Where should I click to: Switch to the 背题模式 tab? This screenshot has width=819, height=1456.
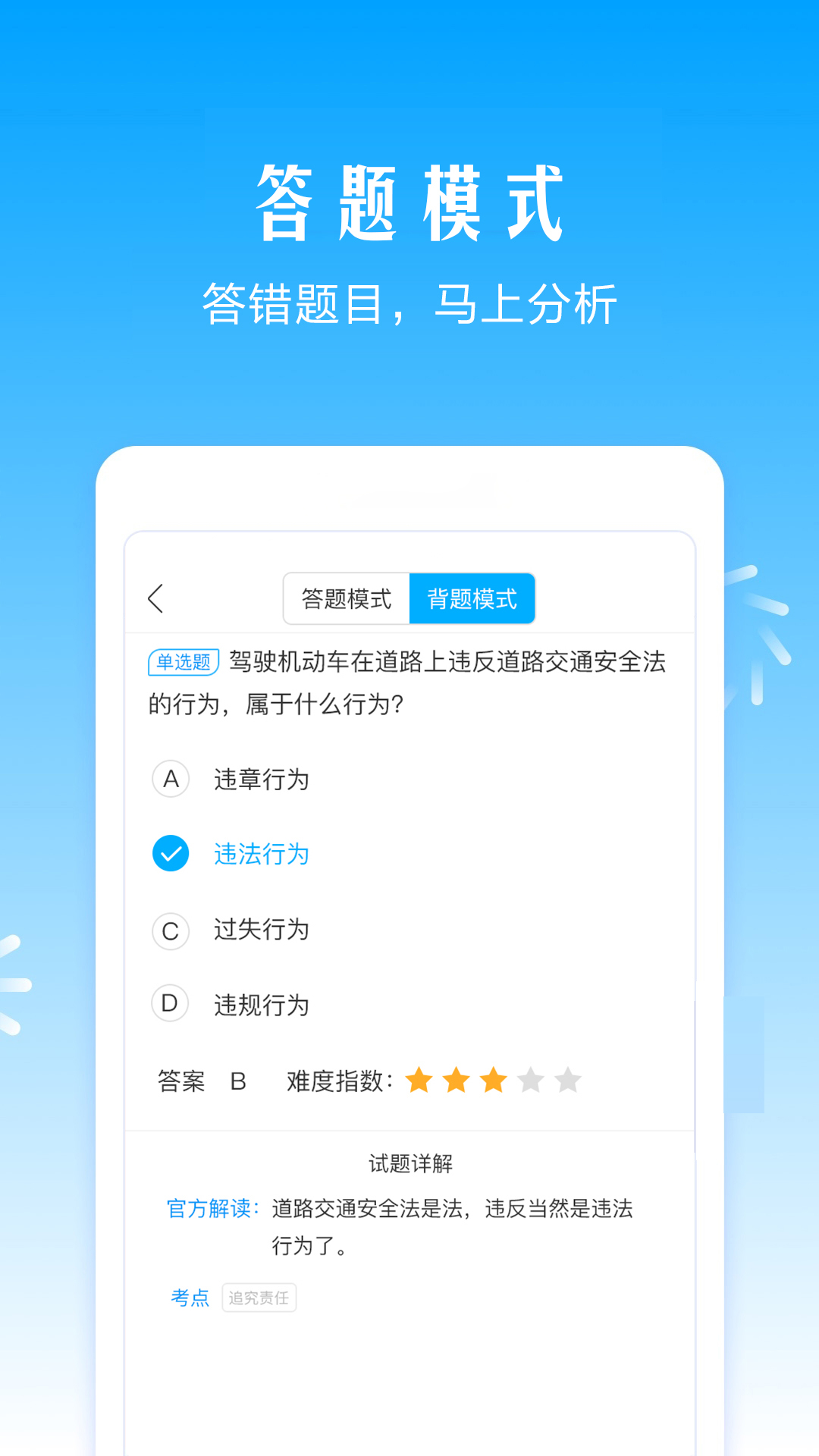click(472, 598)
